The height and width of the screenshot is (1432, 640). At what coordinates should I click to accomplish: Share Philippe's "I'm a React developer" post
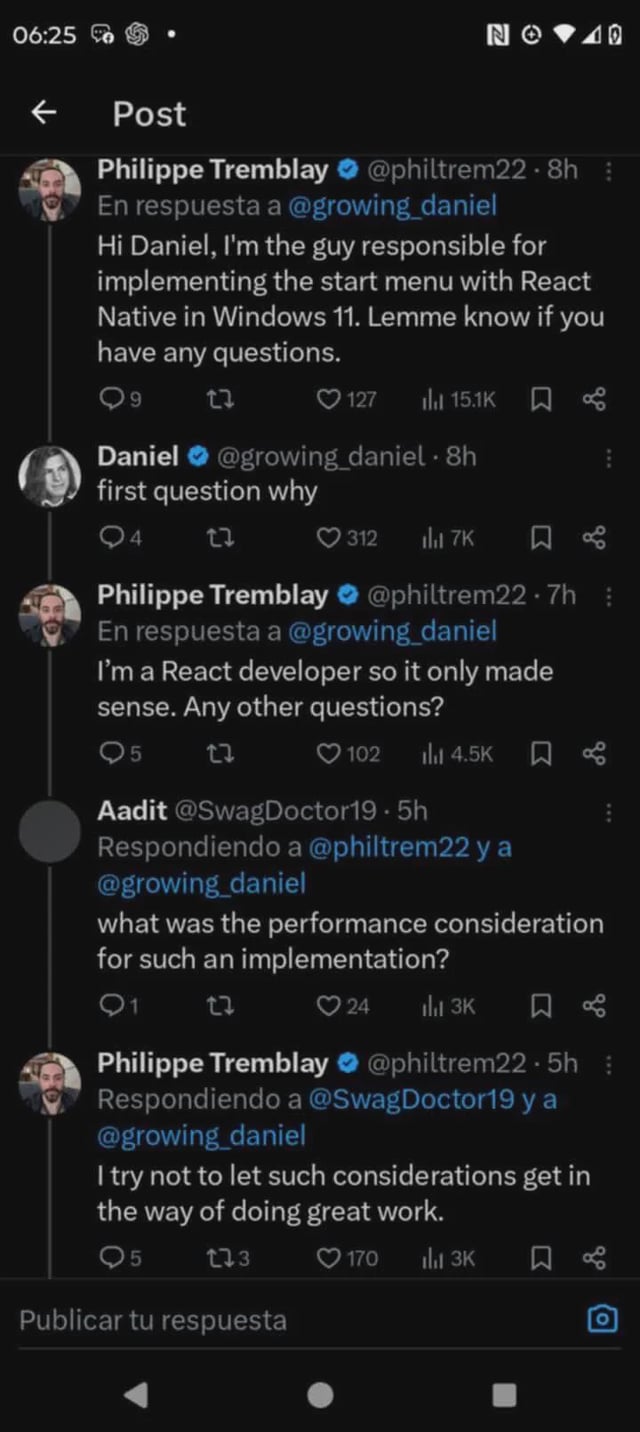click(x=594, y=754)
